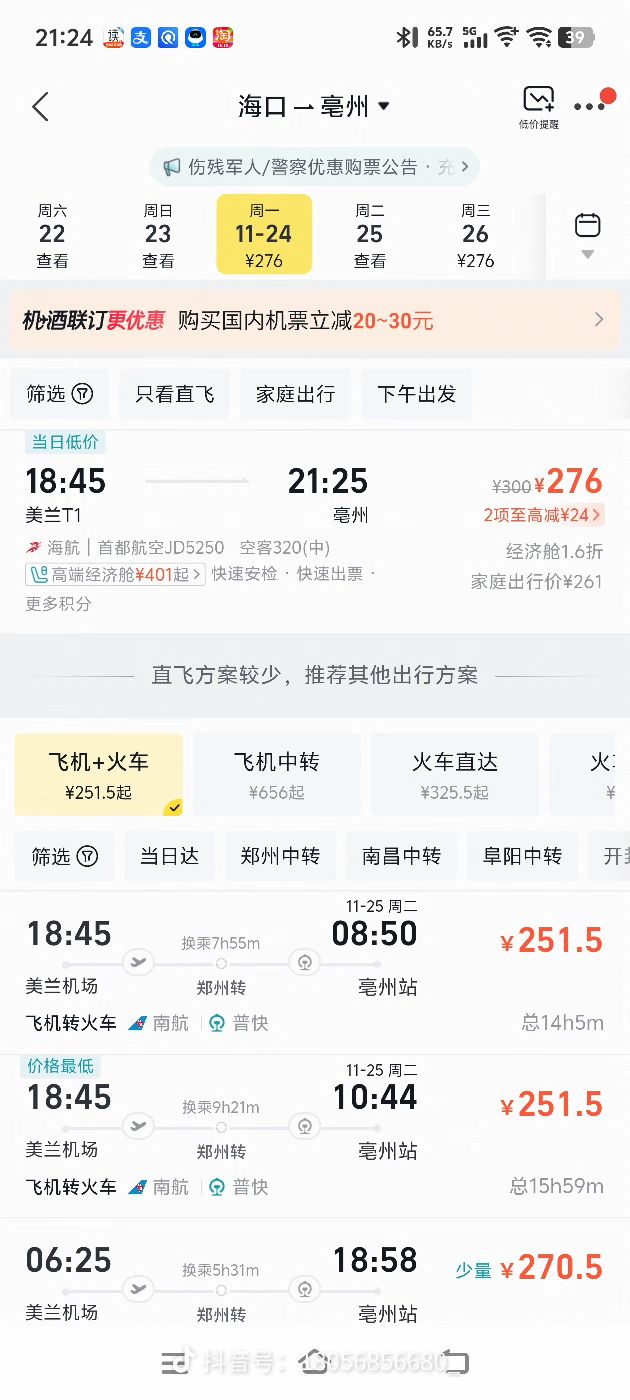The width and height of the screenshot is (630, 1400).
Task: Switch to the 火车直达 option tab
Action: [x=455, y=774]
